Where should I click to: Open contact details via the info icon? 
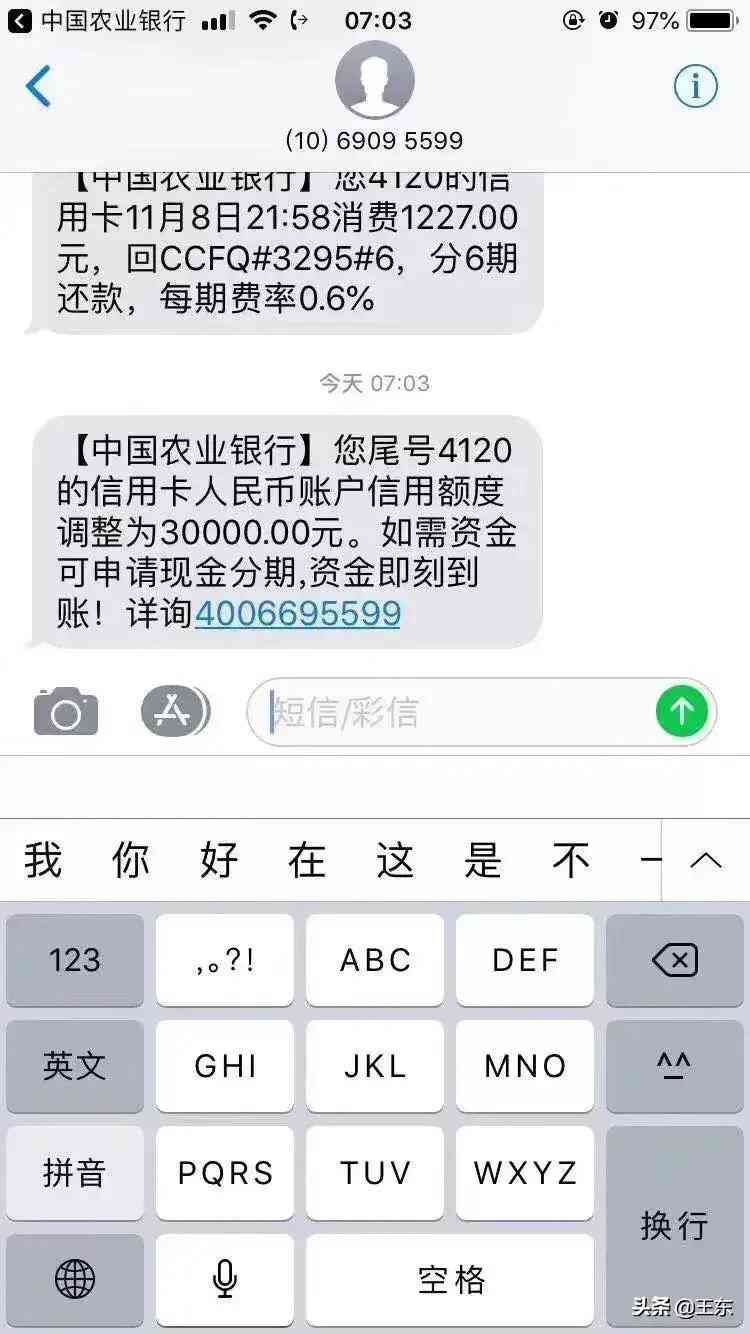click(695, 86)
